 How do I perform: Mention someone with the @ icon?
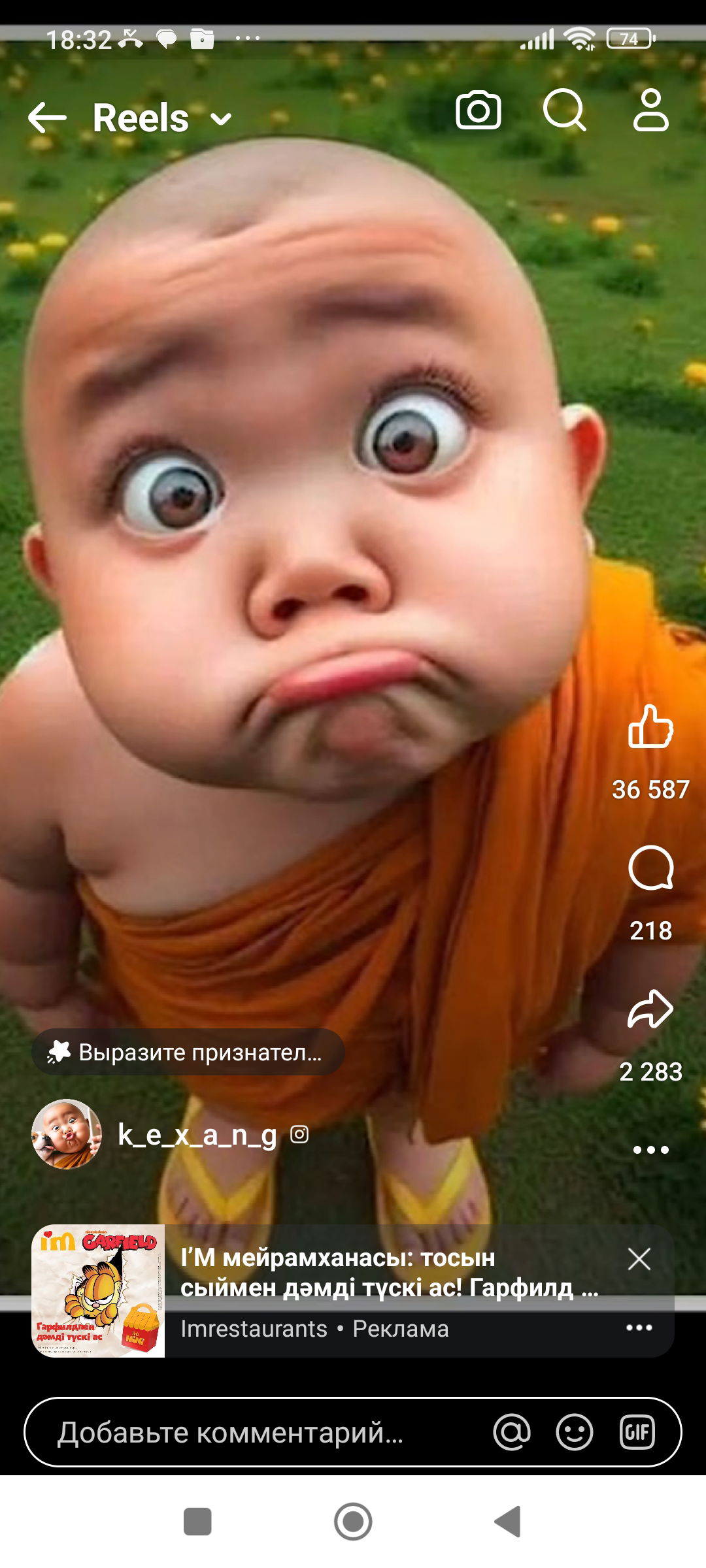click(512, 1432)
